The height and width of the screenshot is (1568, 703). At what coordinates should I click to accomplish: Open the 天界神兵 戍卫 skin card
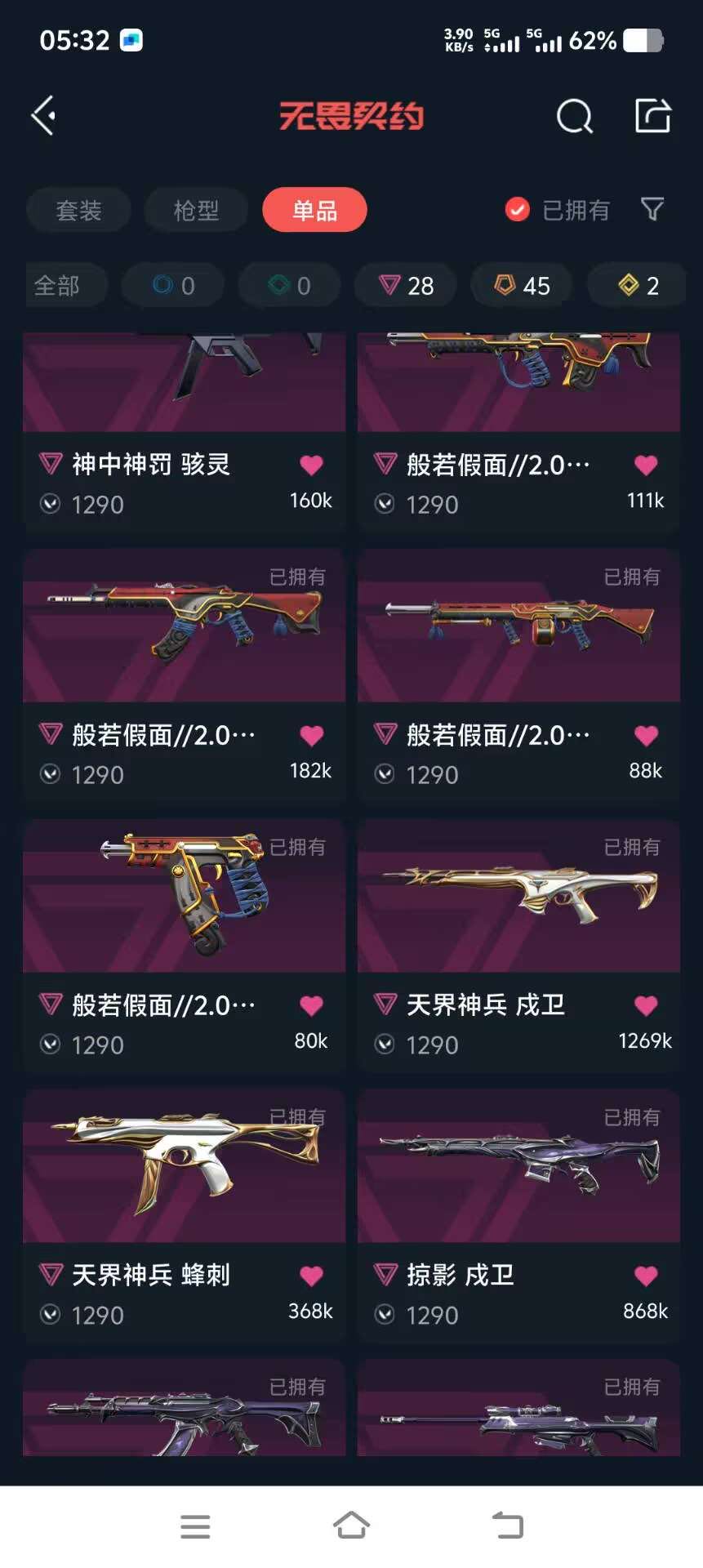click(518, 946)
